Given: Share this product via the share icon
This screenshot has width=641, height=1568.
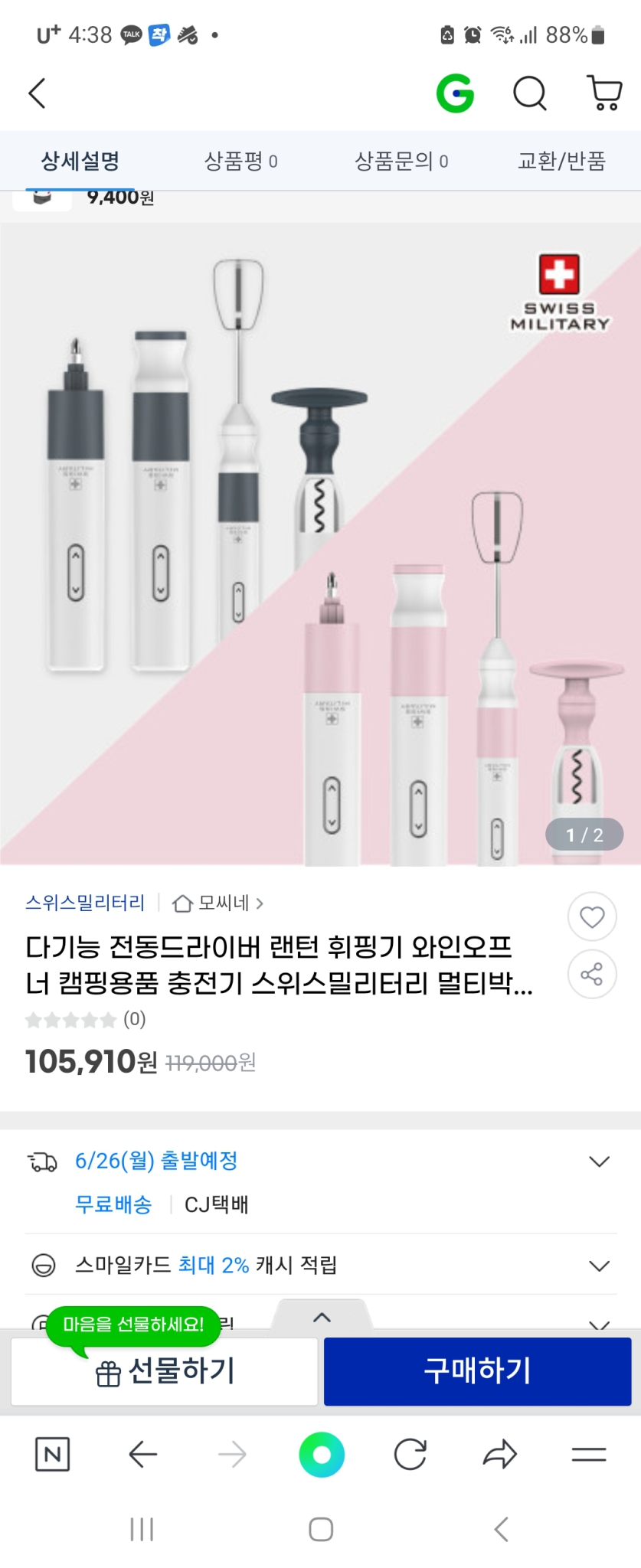Looking at the screenshot, I should click(590, 974).
